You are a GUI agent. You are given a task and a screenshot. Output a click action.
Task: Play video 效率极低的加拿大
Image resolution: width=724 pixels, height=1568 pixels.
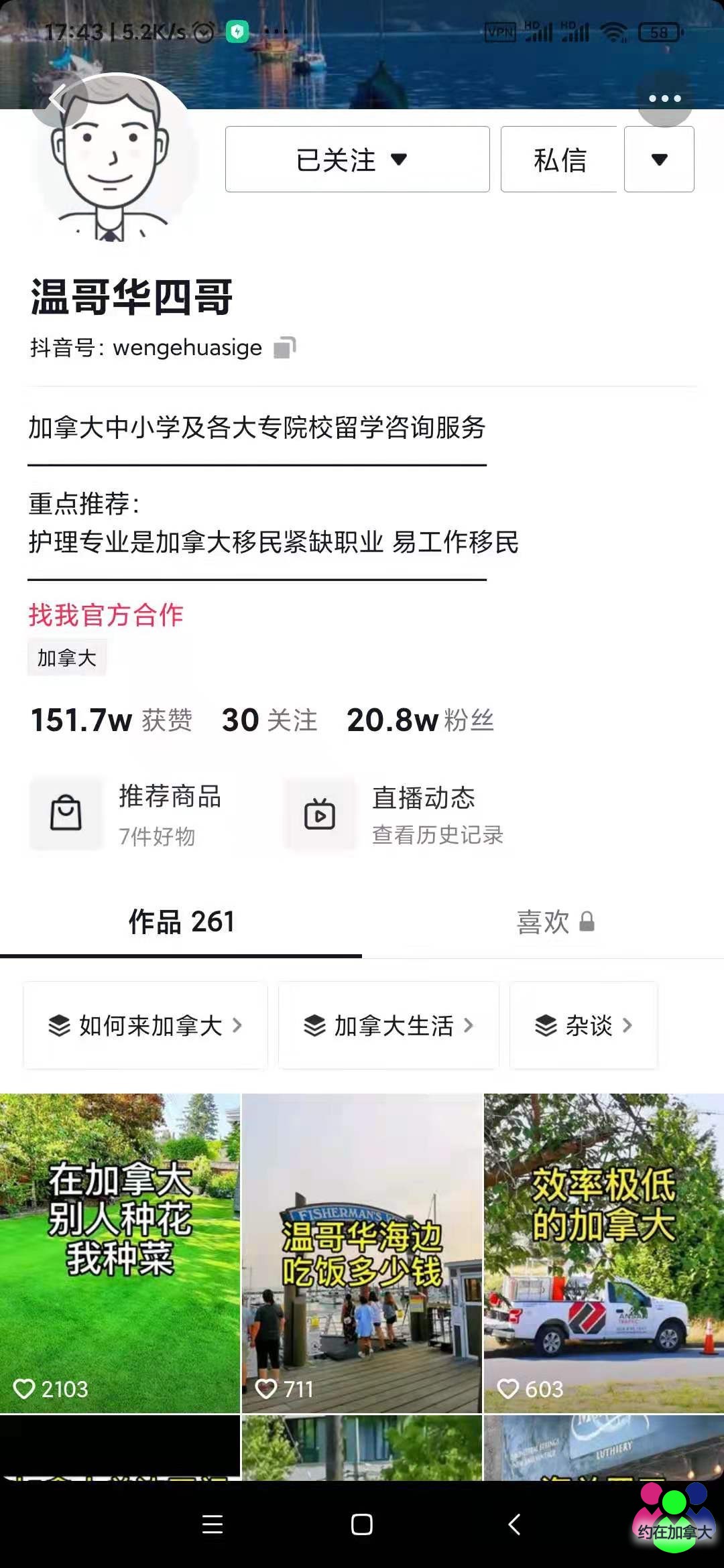tap(603, 1253)
